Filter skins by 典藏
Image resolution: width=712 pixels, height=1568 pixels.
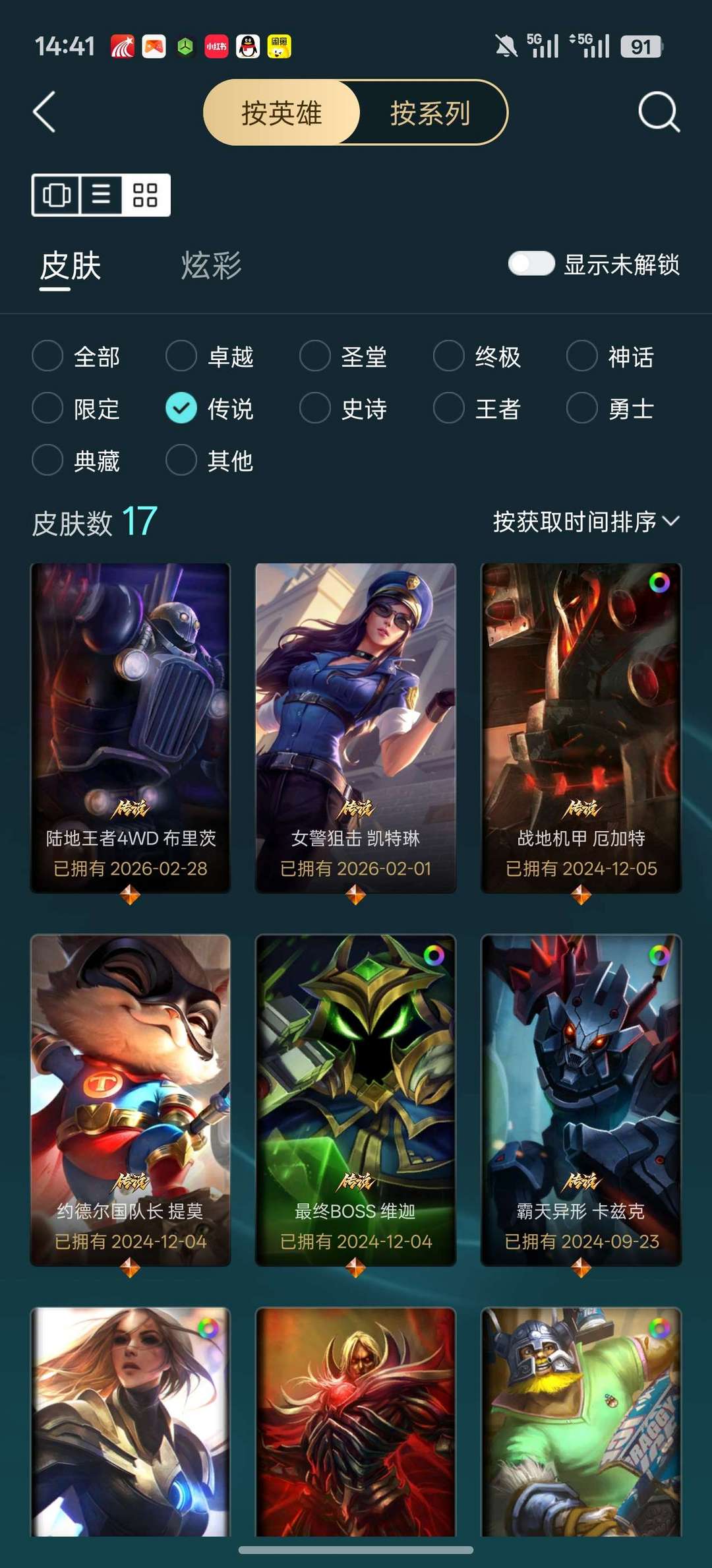click(48, 460)
